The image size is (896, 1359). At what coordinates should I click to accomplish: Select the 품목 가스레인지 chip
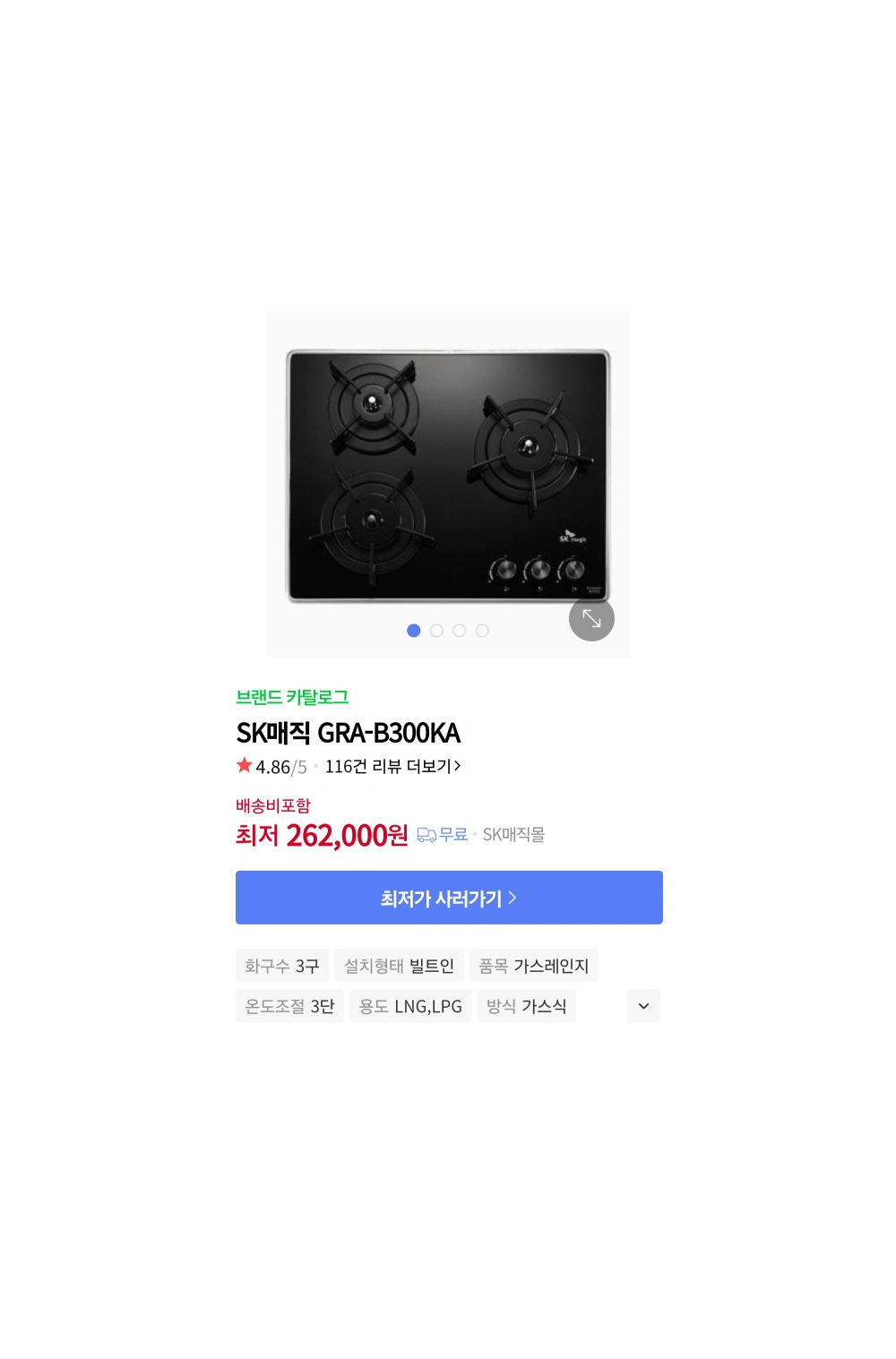[533, 966]
